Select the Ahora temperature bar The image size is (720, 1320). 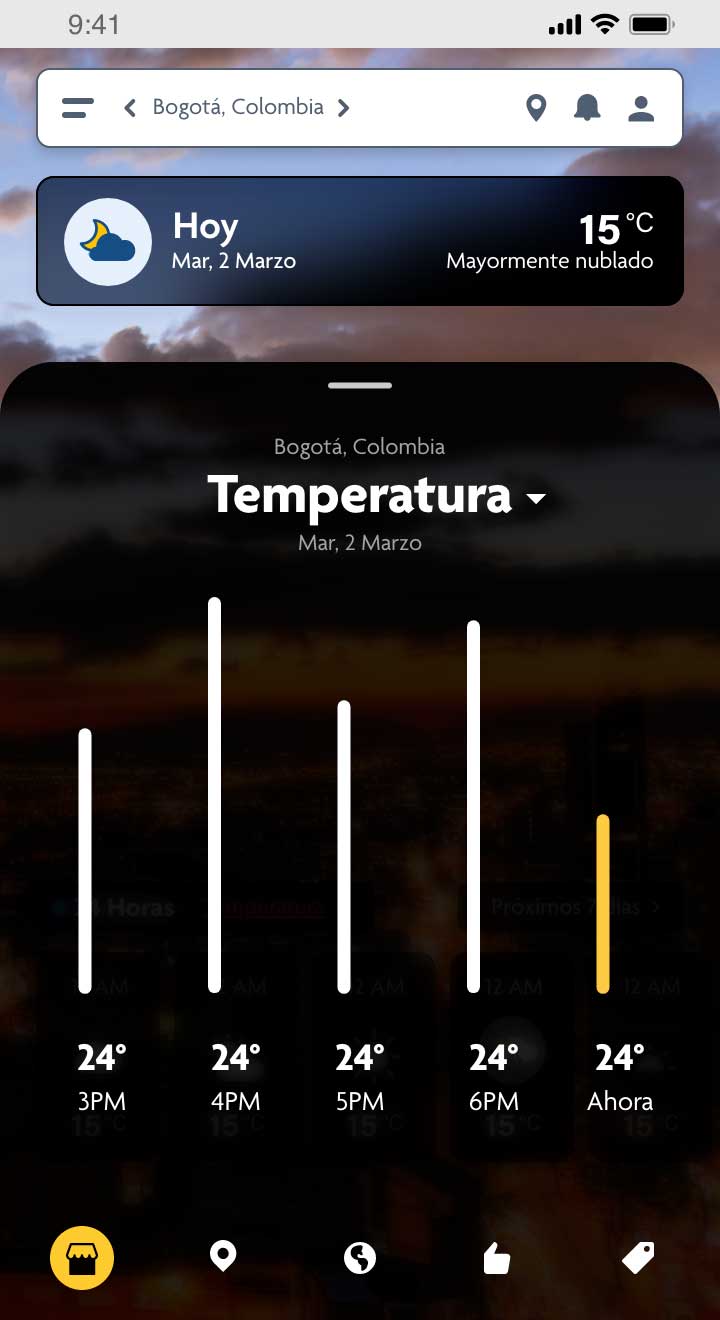pyautogui.click(x=603, y=903)
